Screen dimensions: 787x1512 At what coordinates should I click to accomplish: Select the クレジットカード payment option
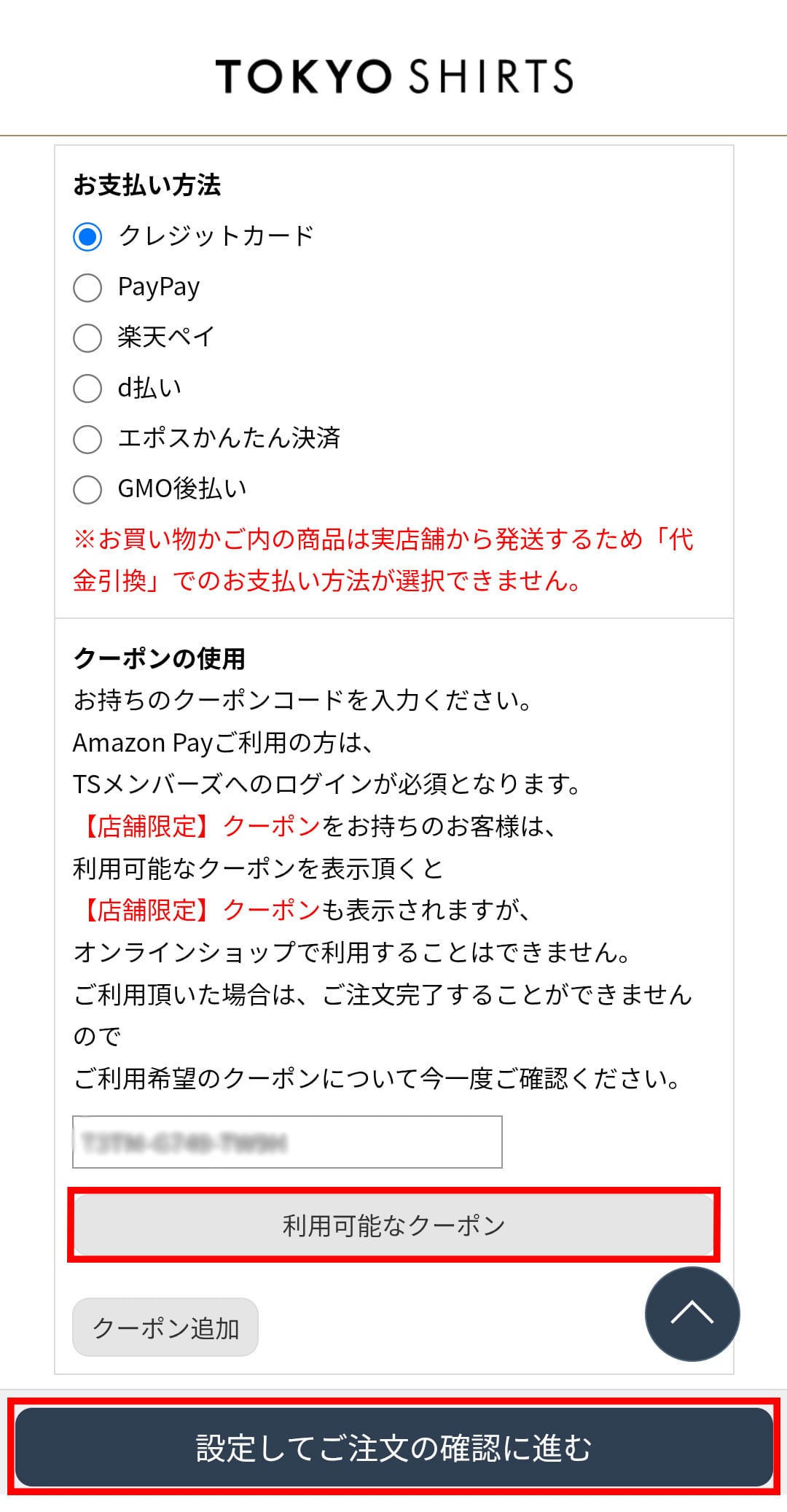point(87,237)
